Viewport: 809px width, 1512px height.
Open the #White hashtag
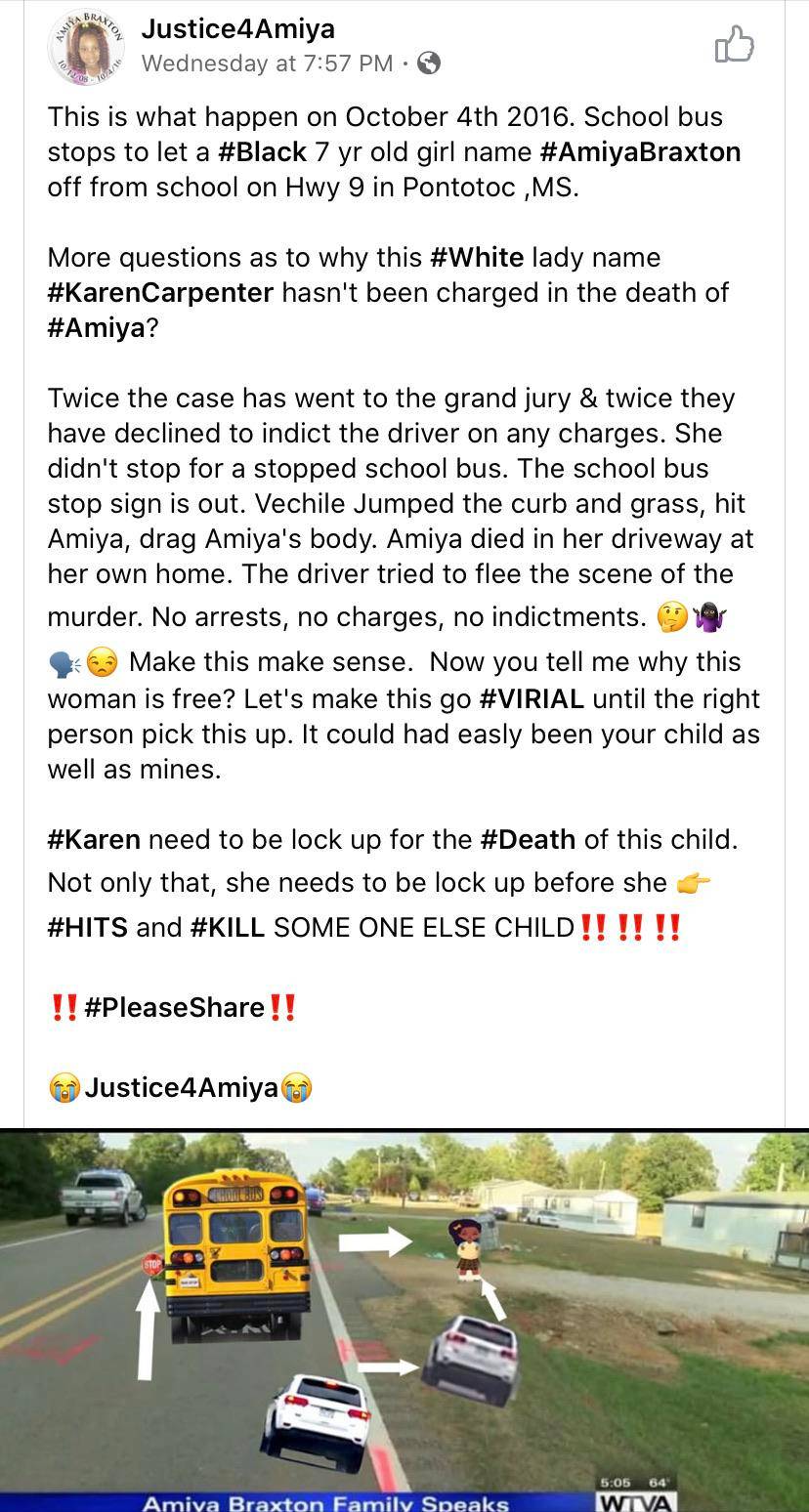point(479,258)
